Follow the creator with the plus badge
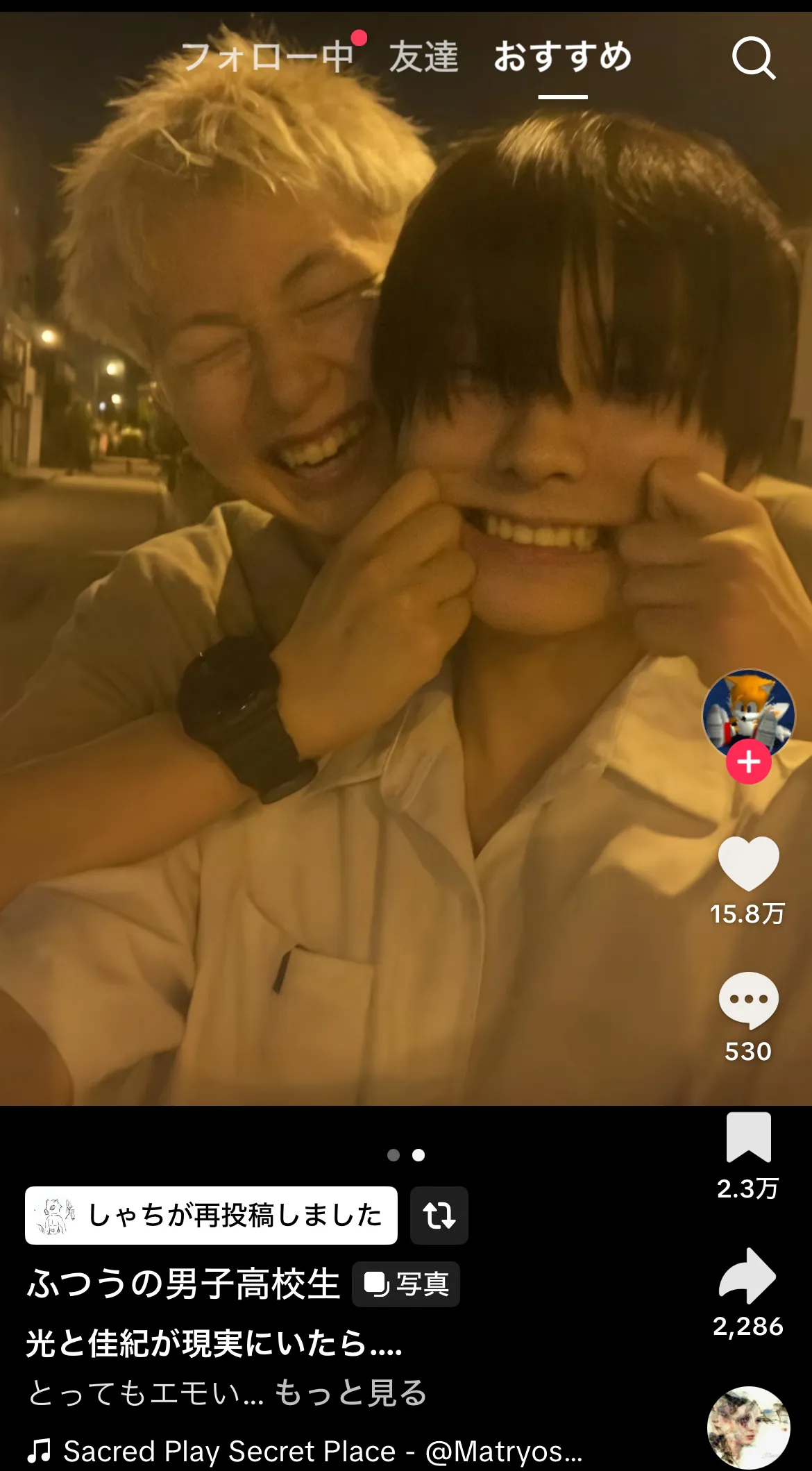The width and height of the screenshot is (812, 1471). pos(748,762)
